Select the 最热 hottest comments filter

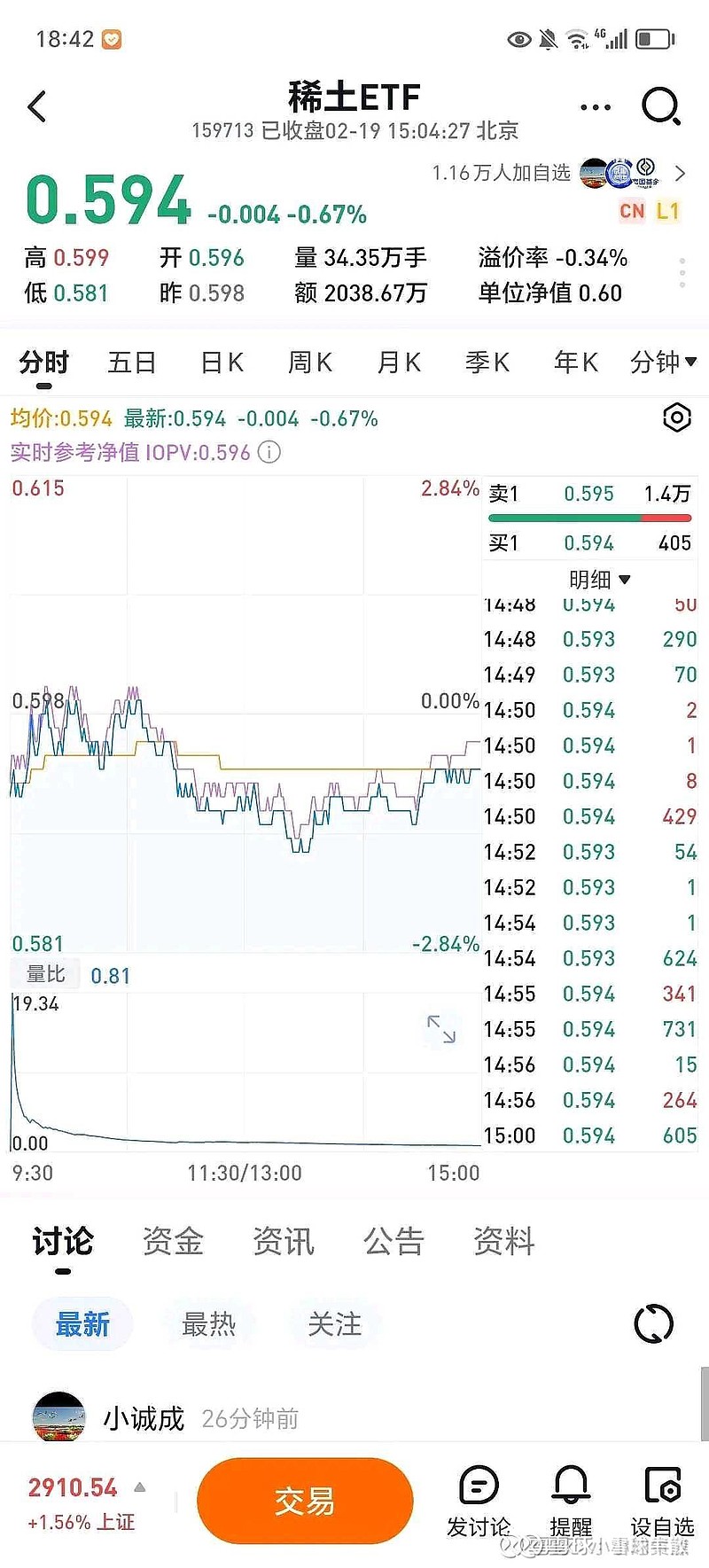click(209, 1323)
